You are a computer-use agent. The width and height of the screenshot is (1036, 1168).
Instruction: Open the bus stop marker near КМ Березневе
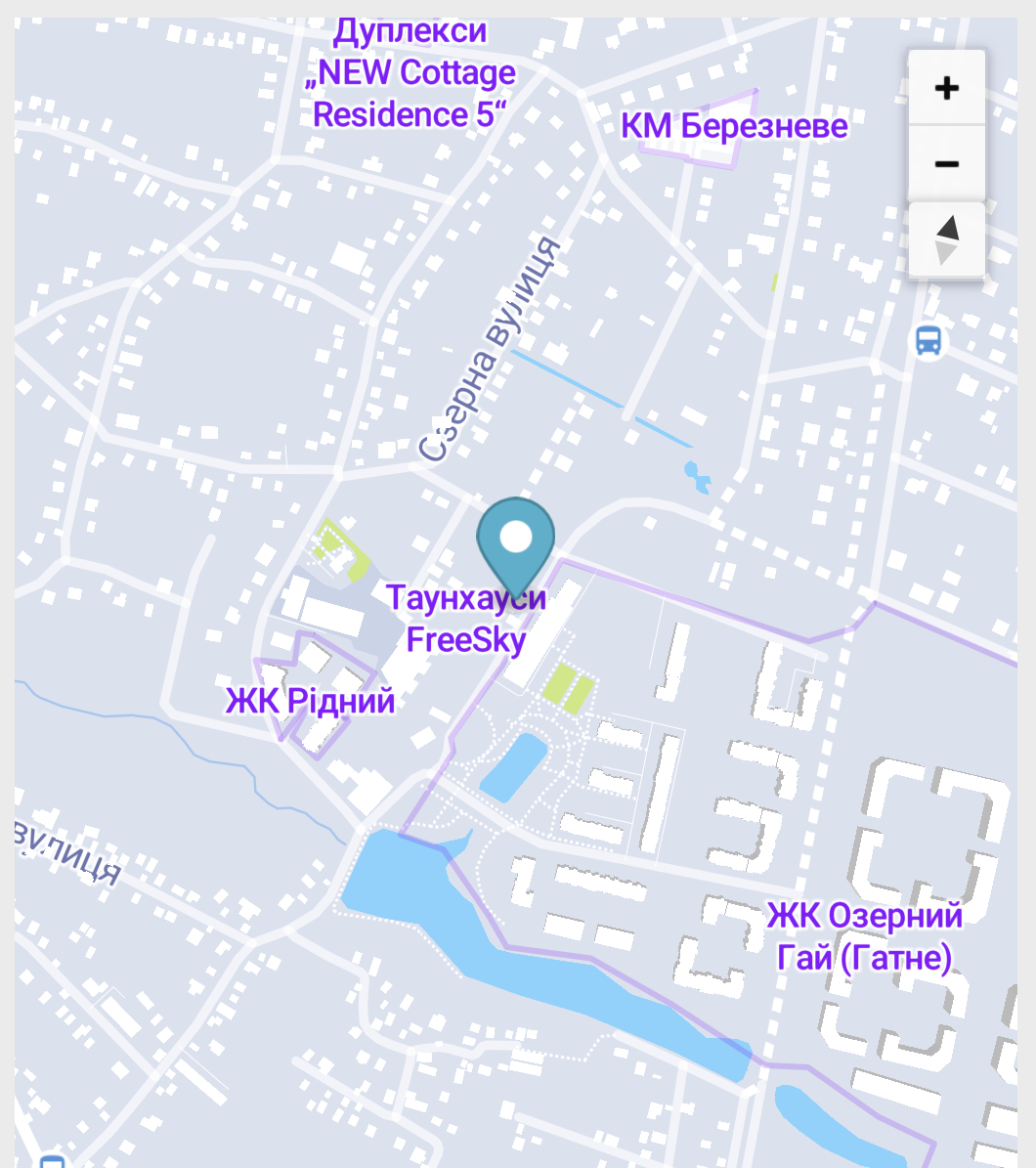[x=928, y=341]
